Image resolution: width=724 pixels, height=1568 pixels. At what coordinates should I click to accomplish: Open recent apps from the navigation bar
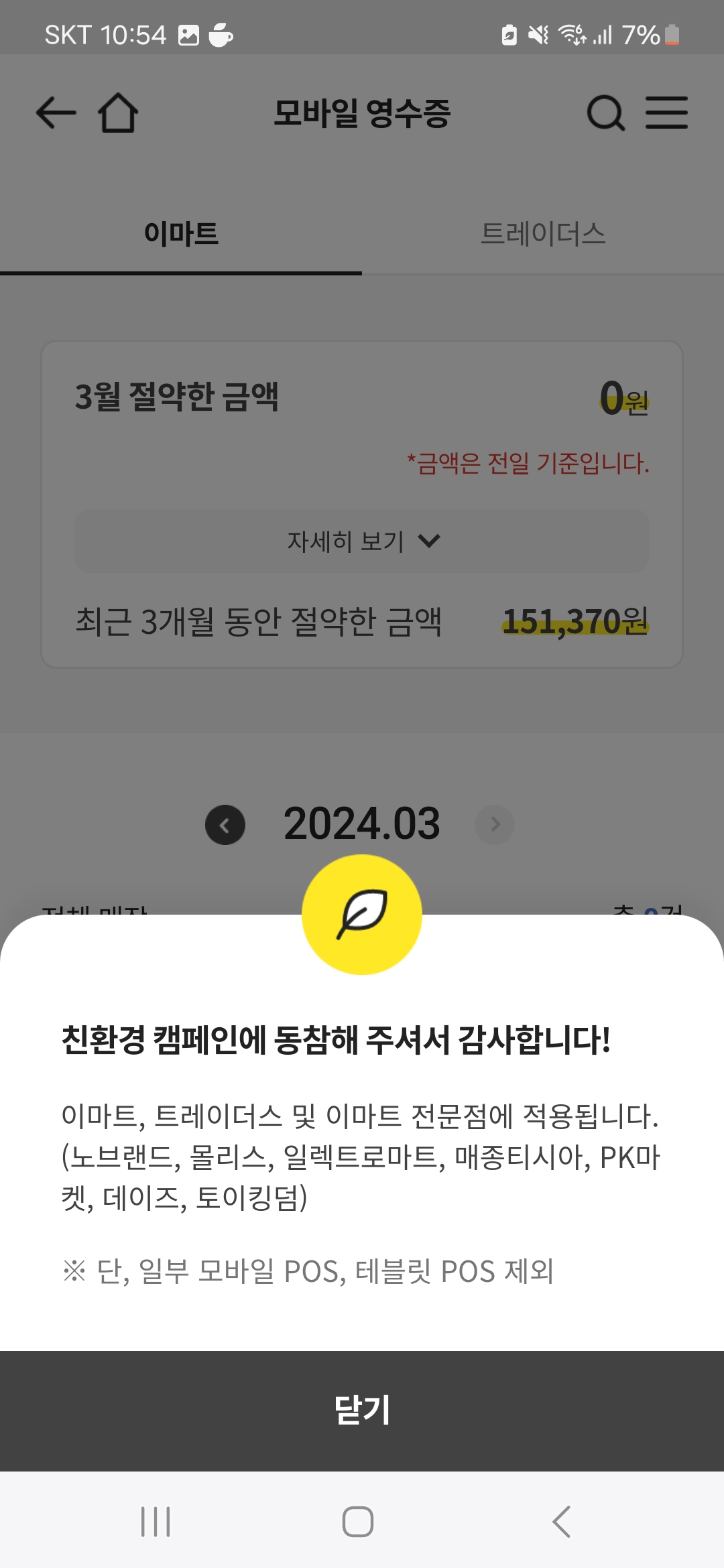[x=156, y=1521]
